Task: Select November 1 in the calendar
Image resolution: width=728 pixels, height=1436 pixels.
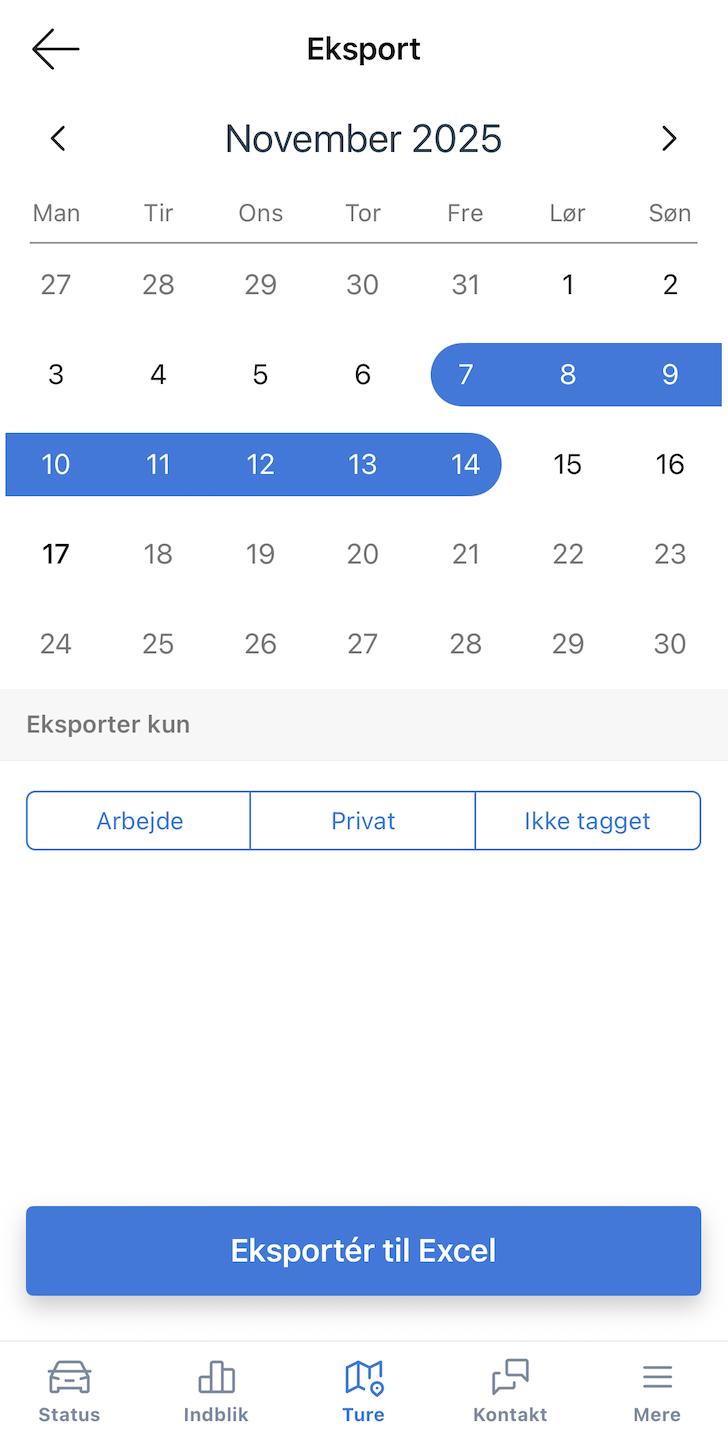Action: (567, 285)
